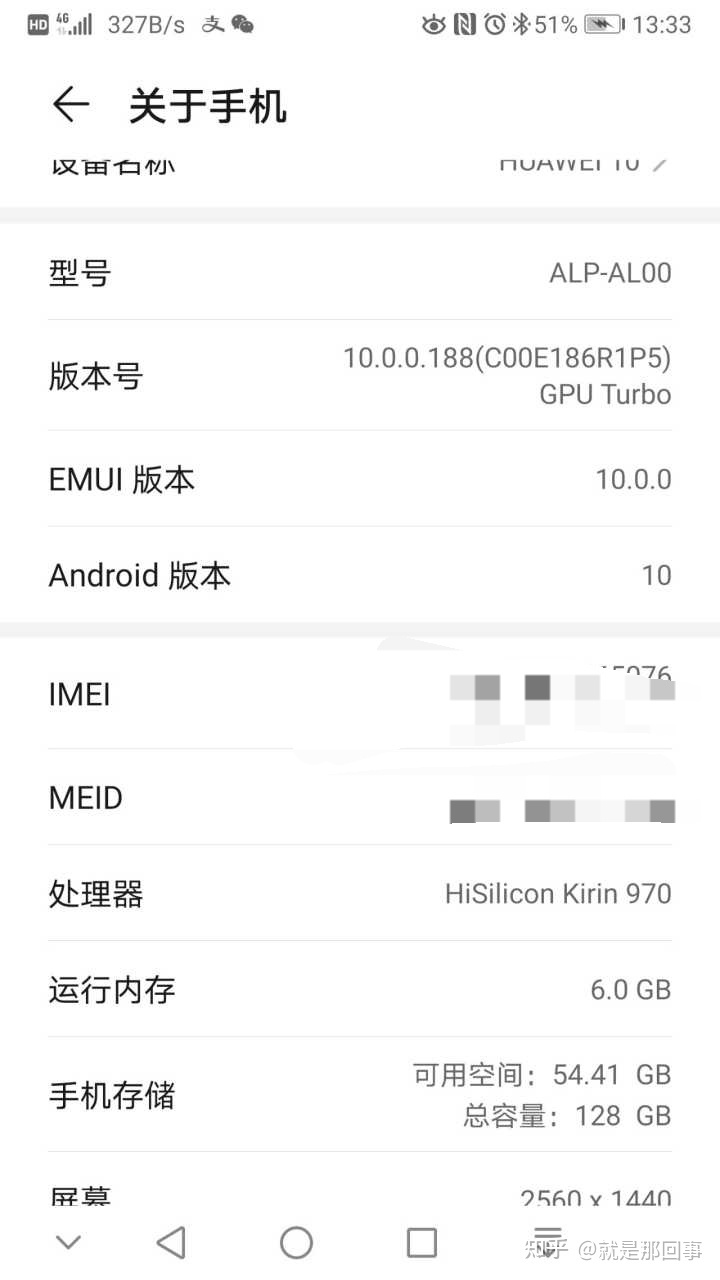Hide the navigation bar with chevron
The image size is (720, 1280).
68,1242
